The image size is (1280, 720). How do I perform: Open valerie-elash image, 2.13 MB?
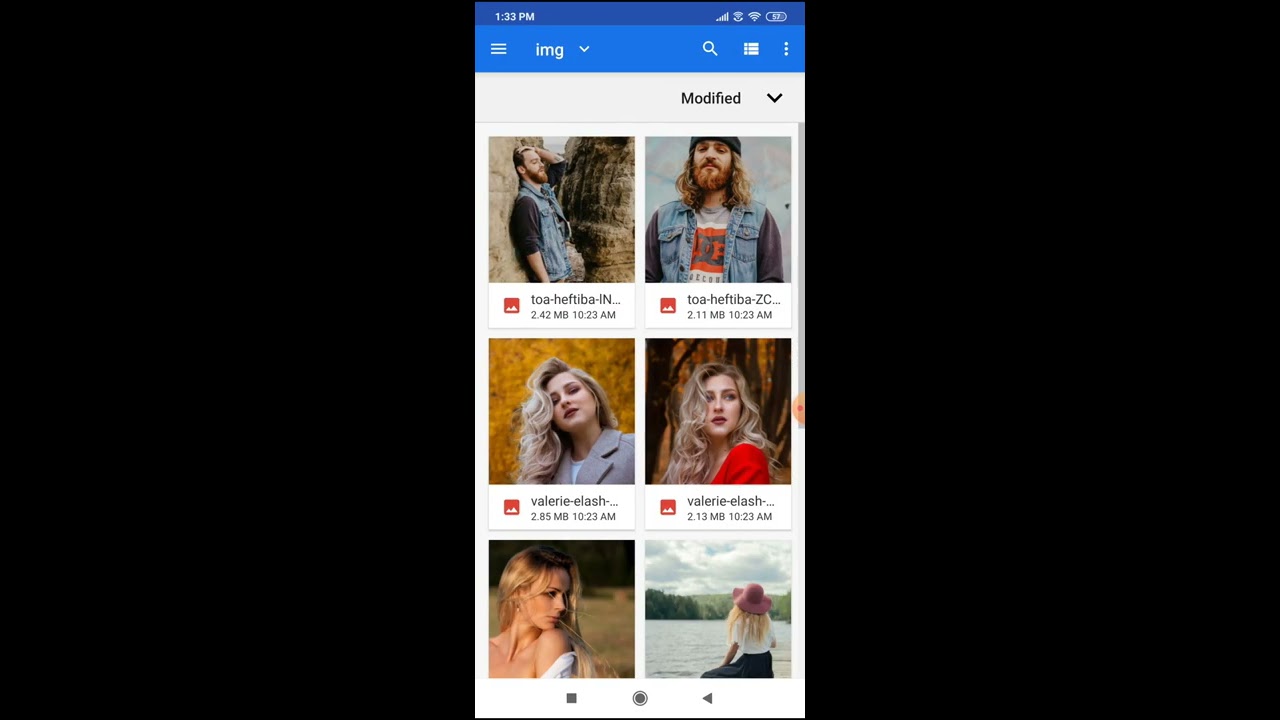[717, 432]
